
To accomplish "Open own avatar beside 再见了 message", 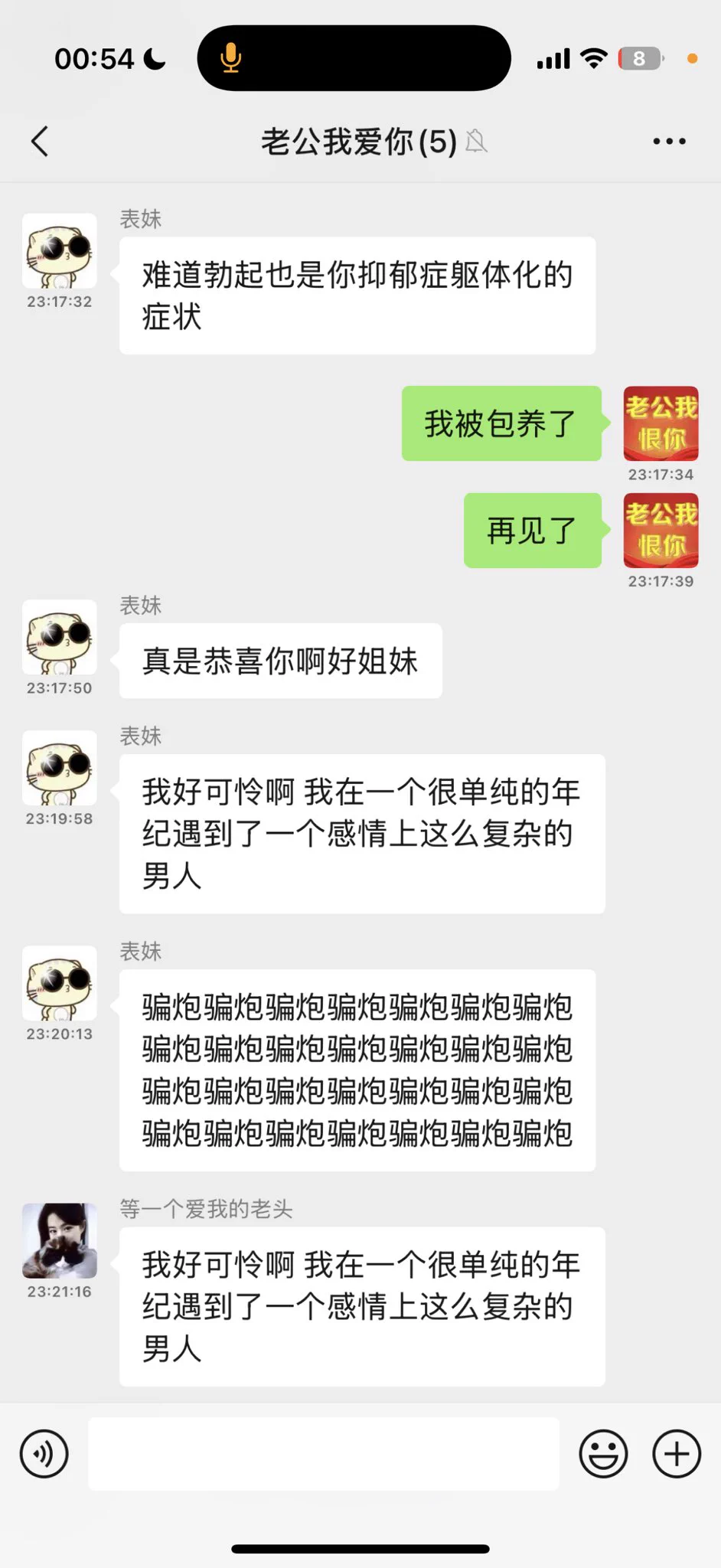I will [661, 531].
